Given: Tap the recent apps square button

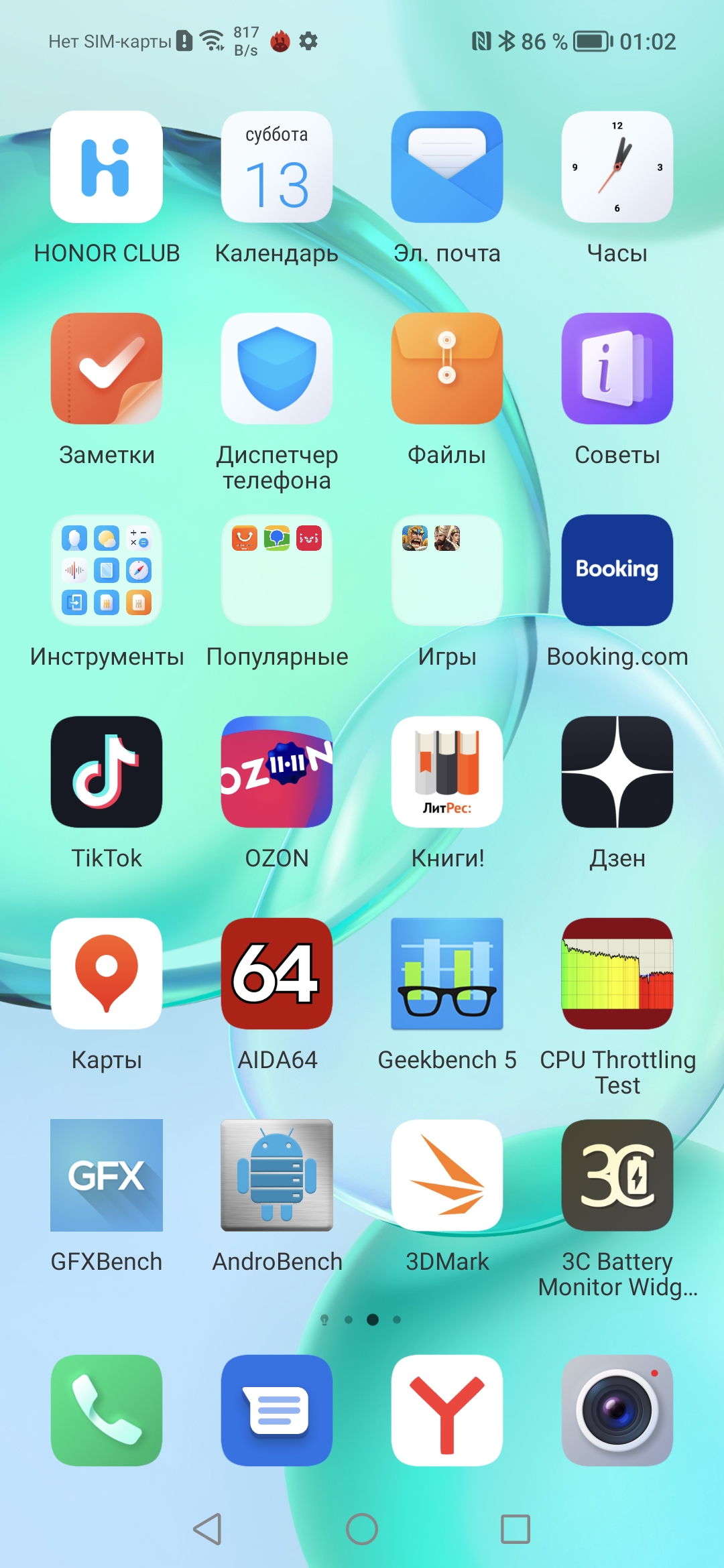Looking at the screenshot, I should [516, 1529].
